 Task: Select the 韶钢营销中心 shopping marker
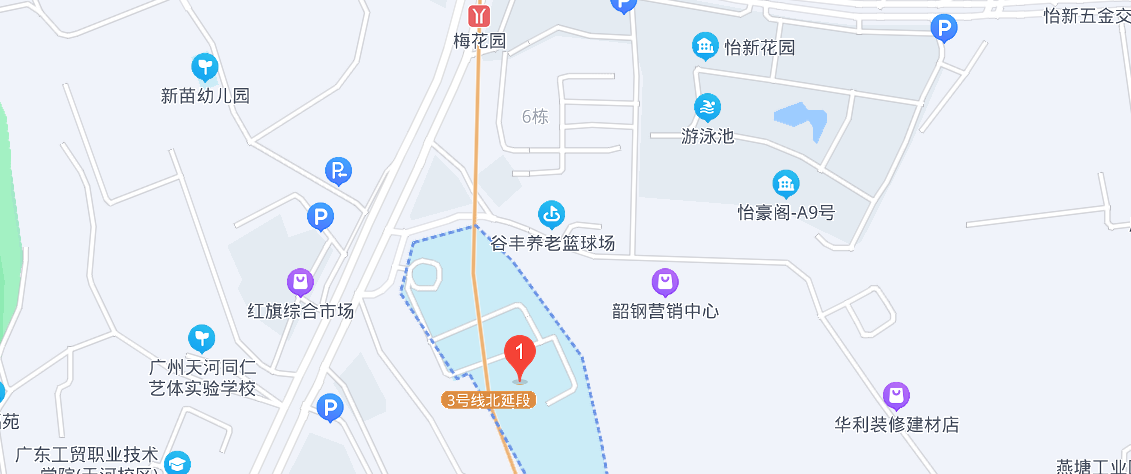666,282
